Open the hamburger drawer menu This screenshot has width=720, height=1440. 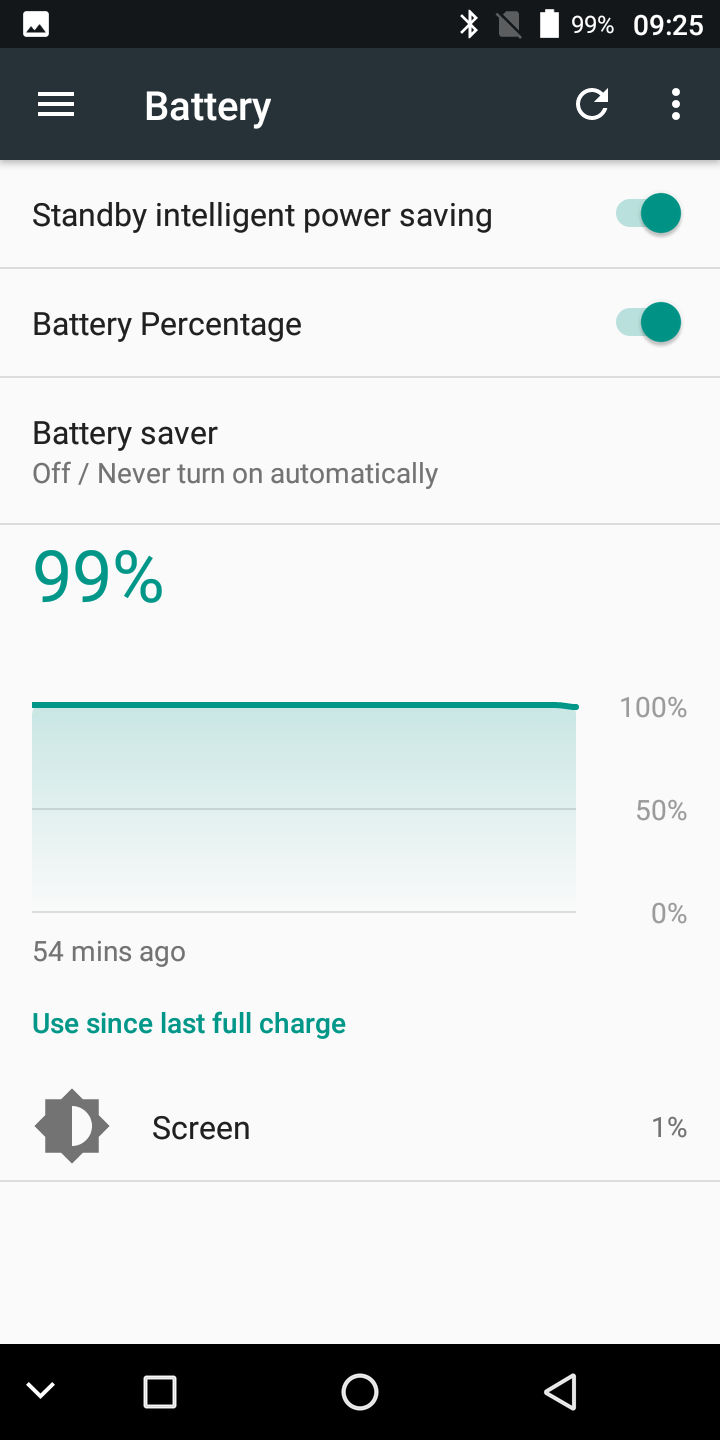tap(56, 105)
